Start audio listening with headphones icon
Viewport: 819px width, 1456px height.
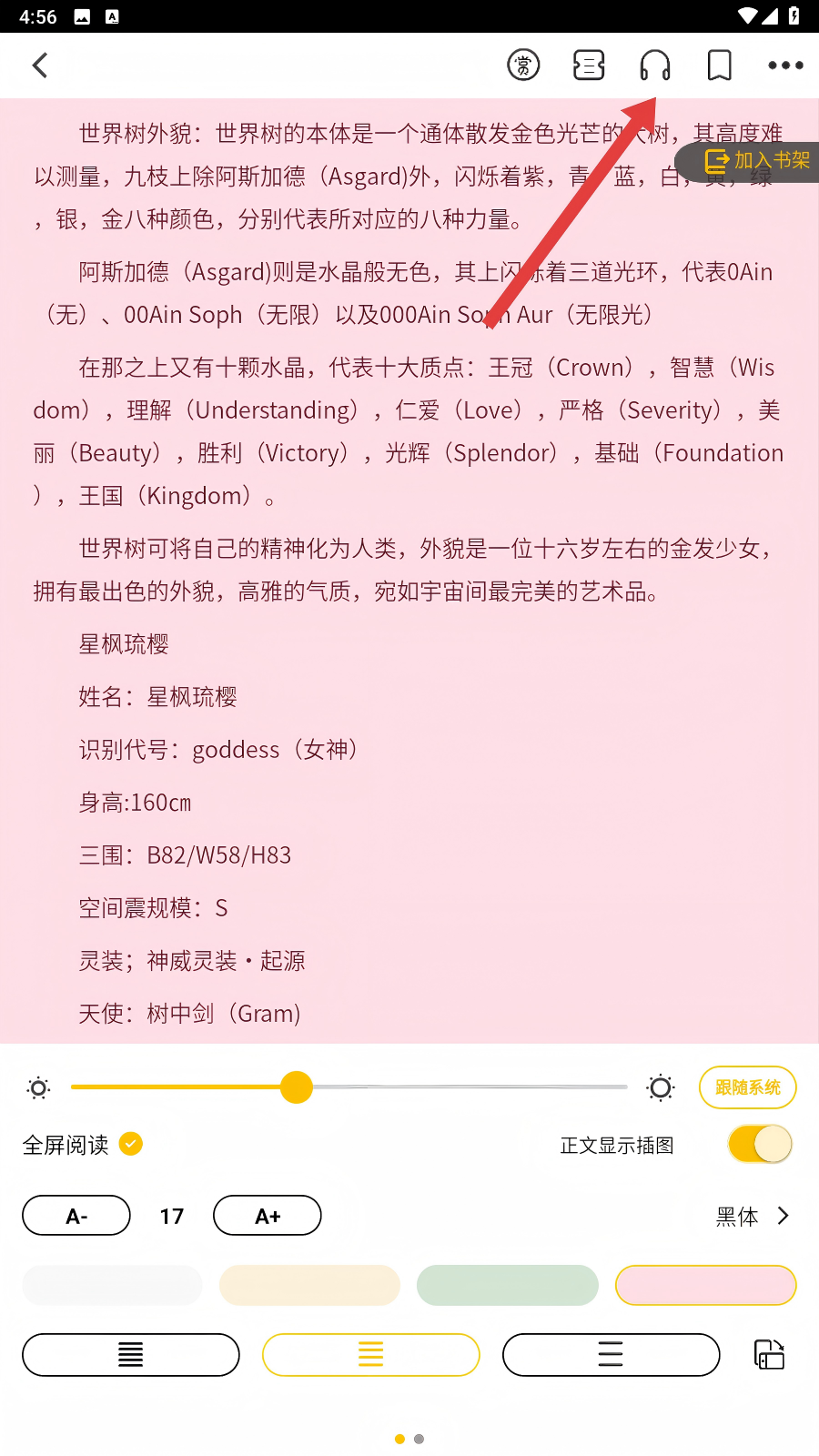coord(655,66)
